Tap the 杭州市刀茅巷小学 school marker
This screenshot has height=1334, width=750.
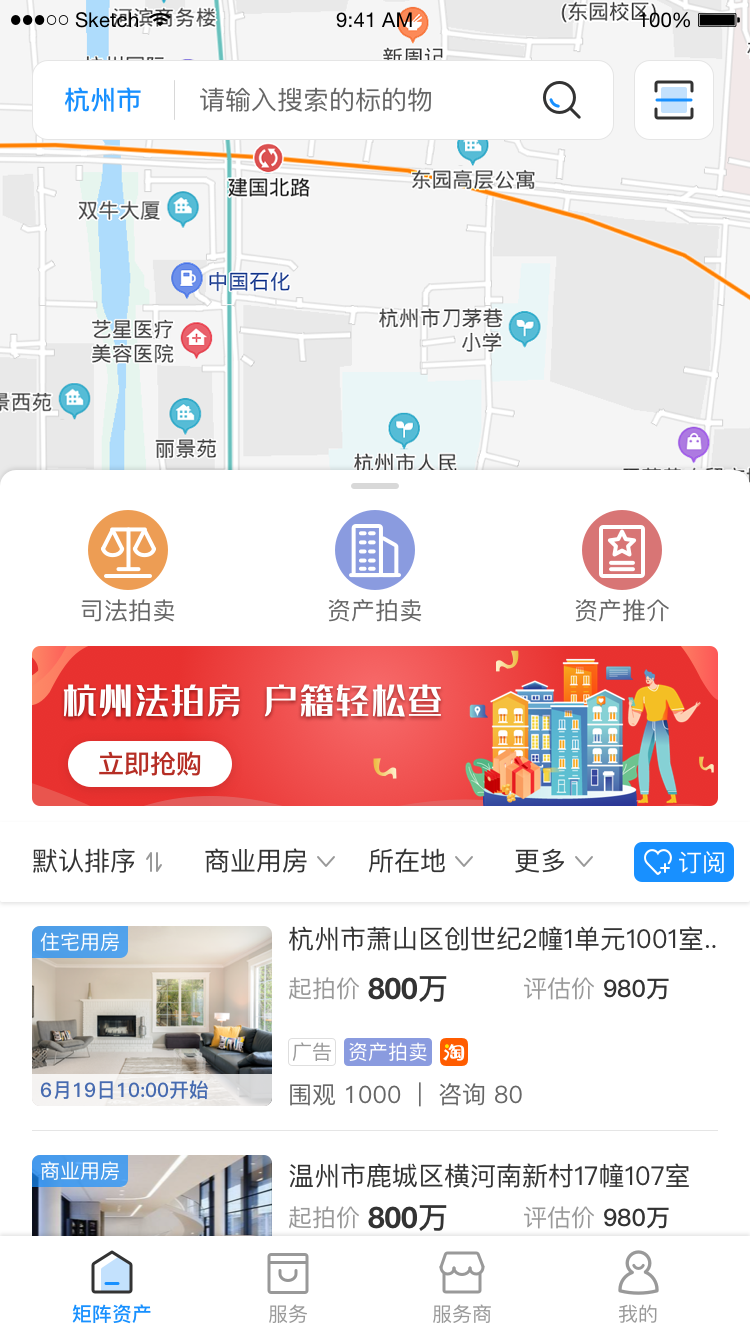525,328
